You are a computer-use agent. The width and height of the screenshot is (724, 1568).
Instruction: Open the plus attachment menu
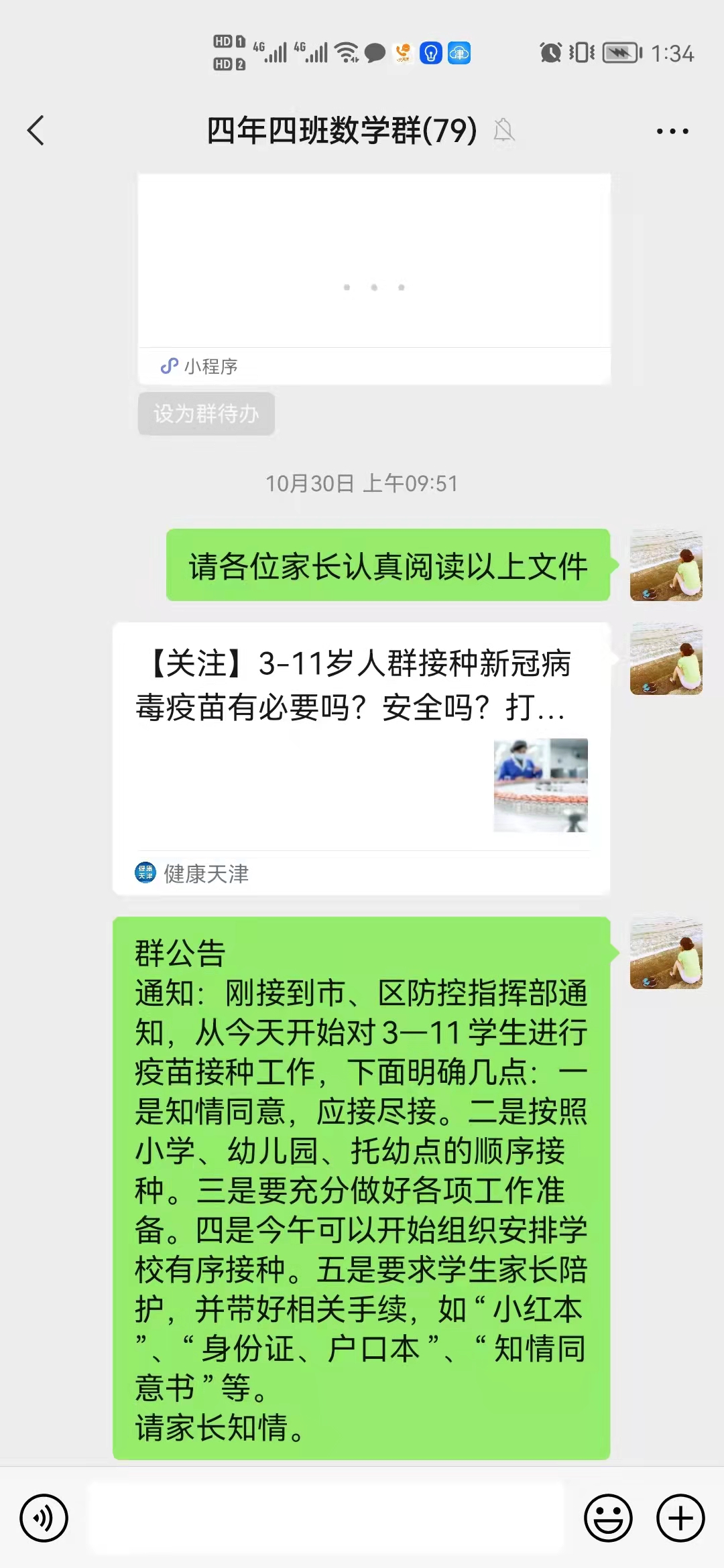point(680,1518)
